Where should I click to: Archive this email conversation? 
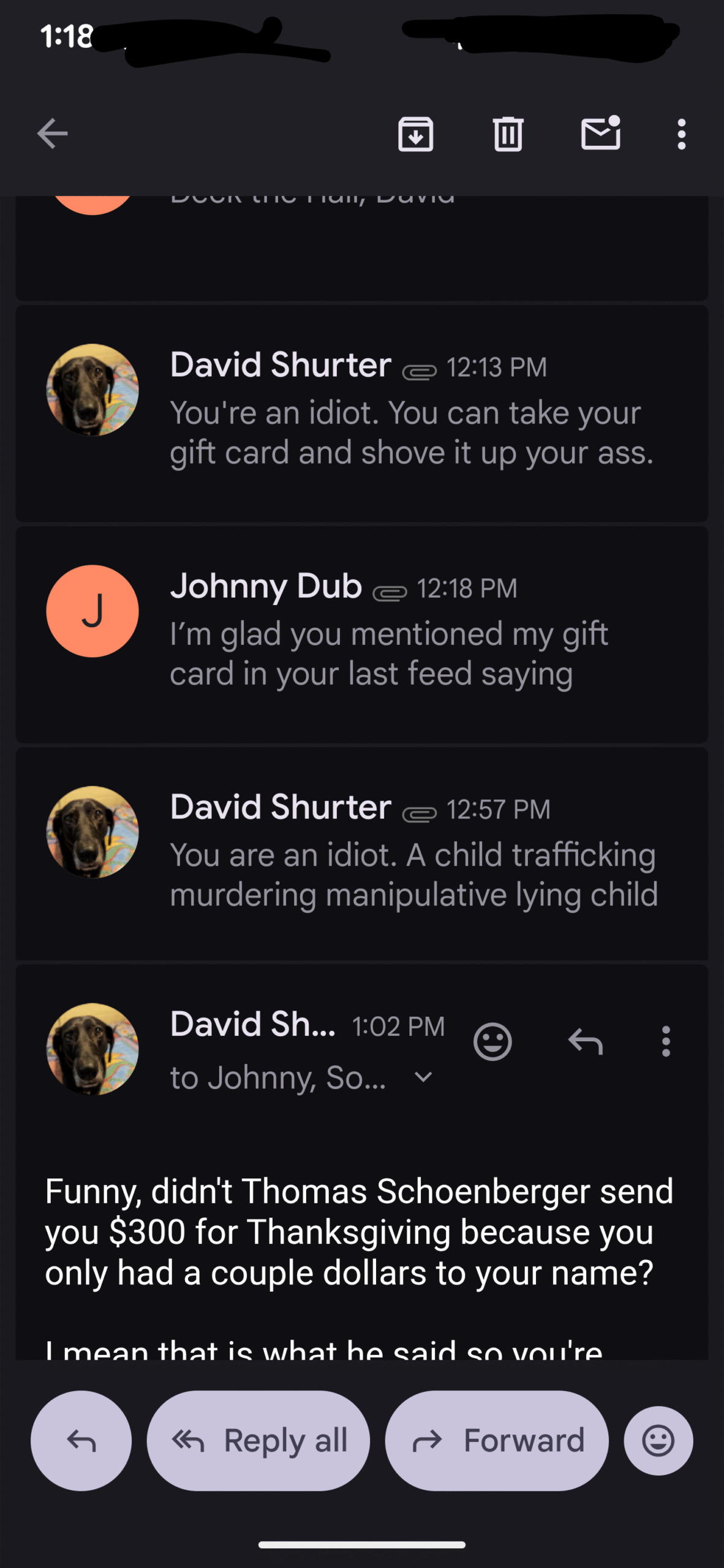click(416, 134)
